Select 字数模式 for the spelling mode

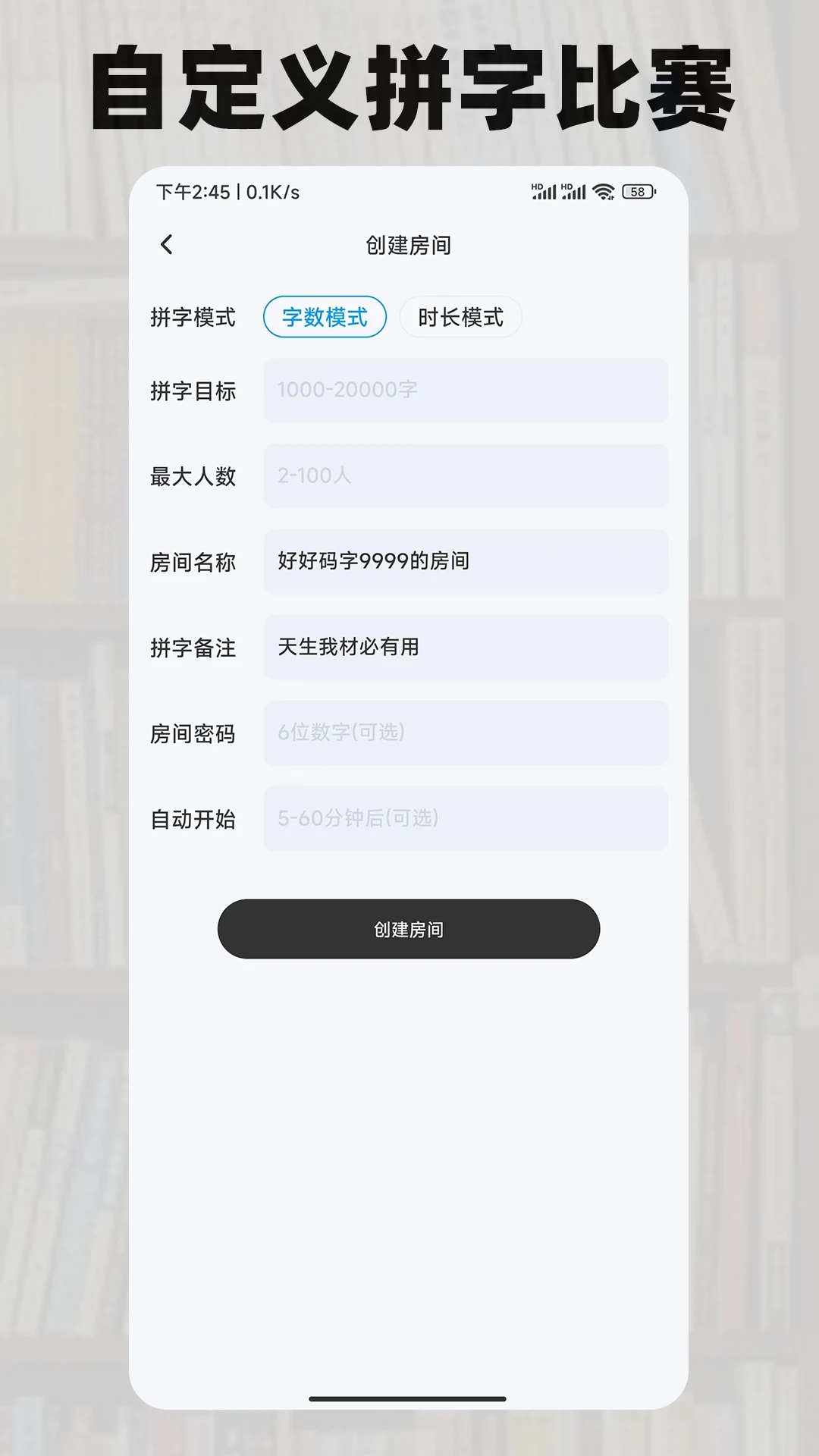pyautogui.click(x=324, y=317)
